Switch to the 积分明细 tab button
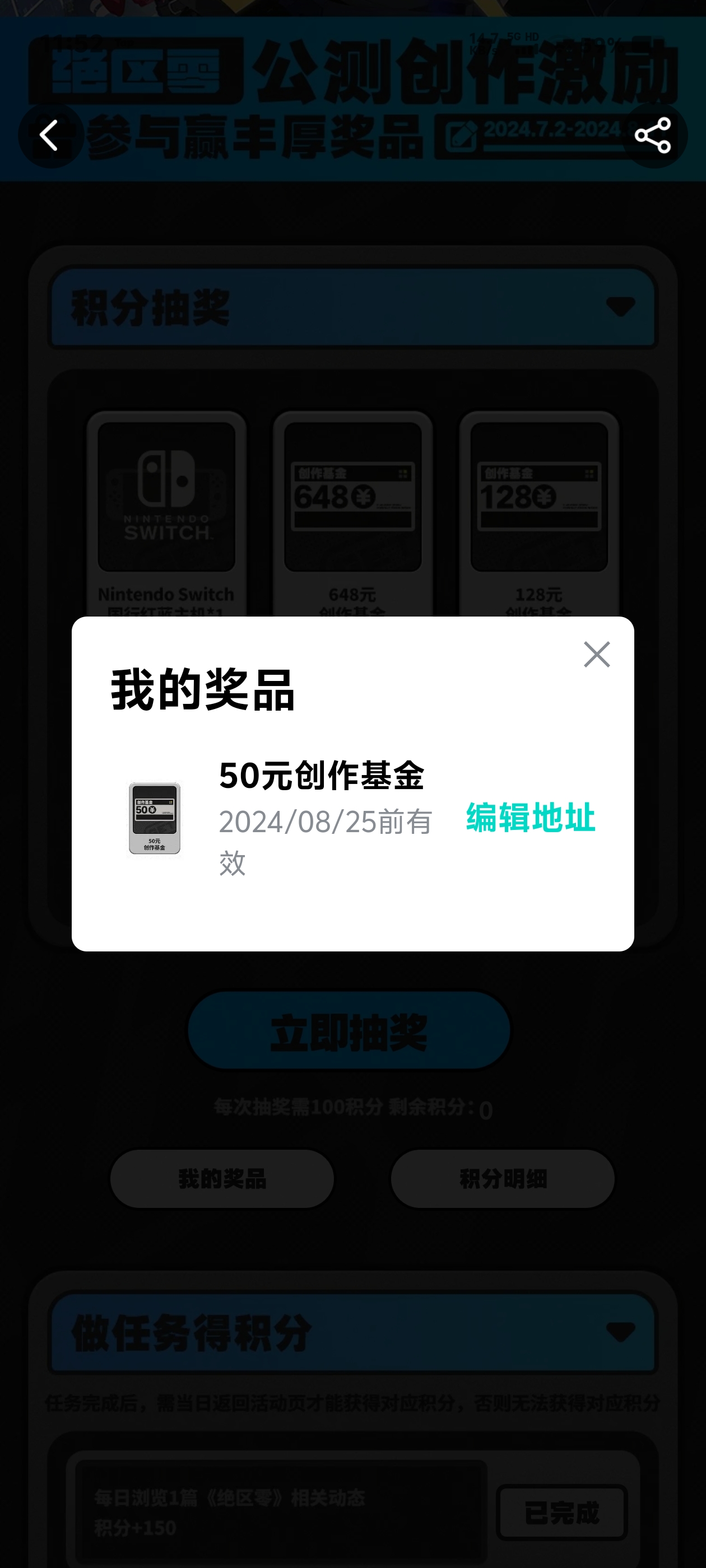Viewport: 706px width, 1568px height. [x=503, y=1179]
